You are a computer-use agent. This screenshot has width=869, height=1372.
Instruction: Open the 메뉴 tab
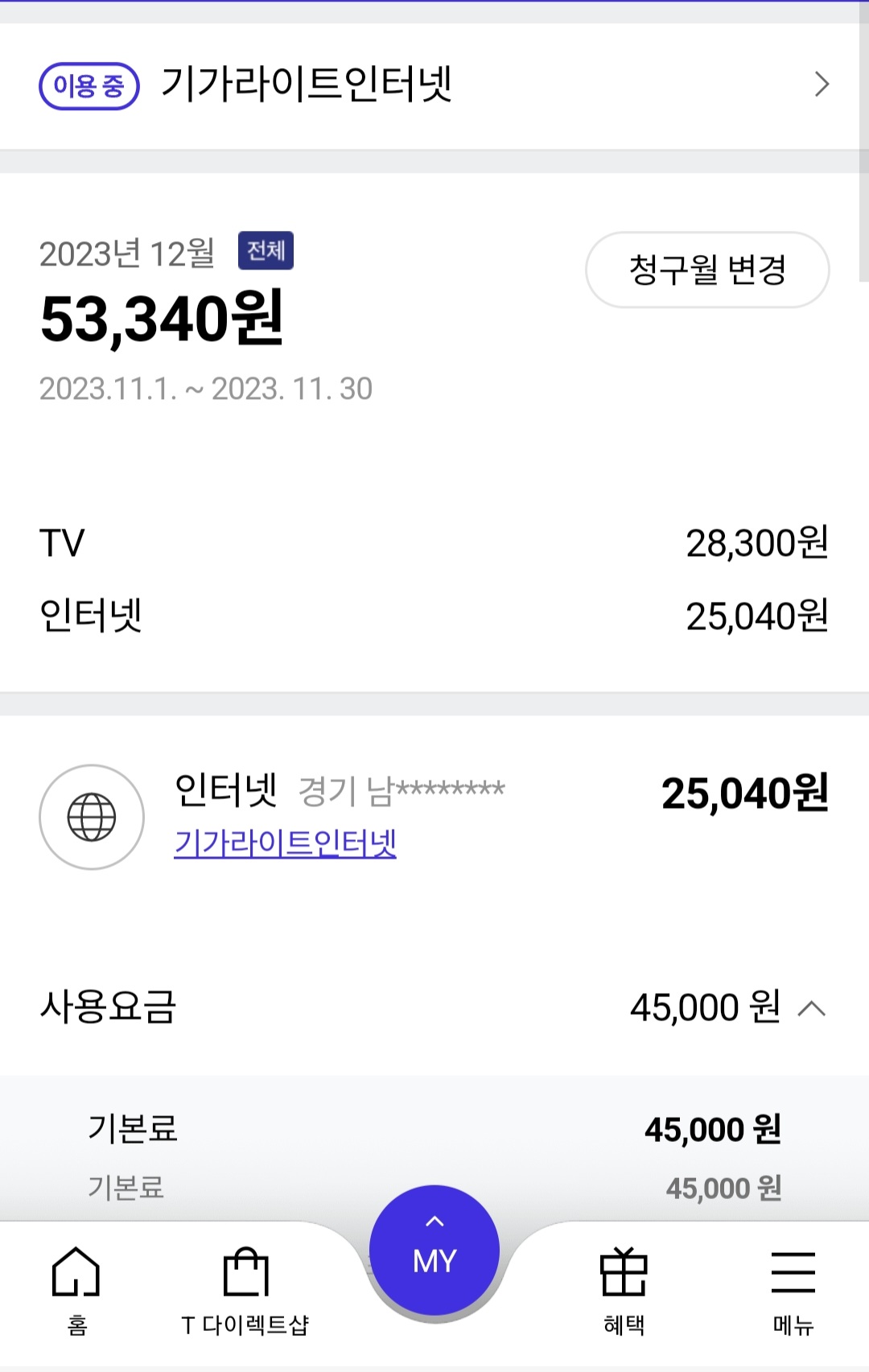pos(793,1289)
